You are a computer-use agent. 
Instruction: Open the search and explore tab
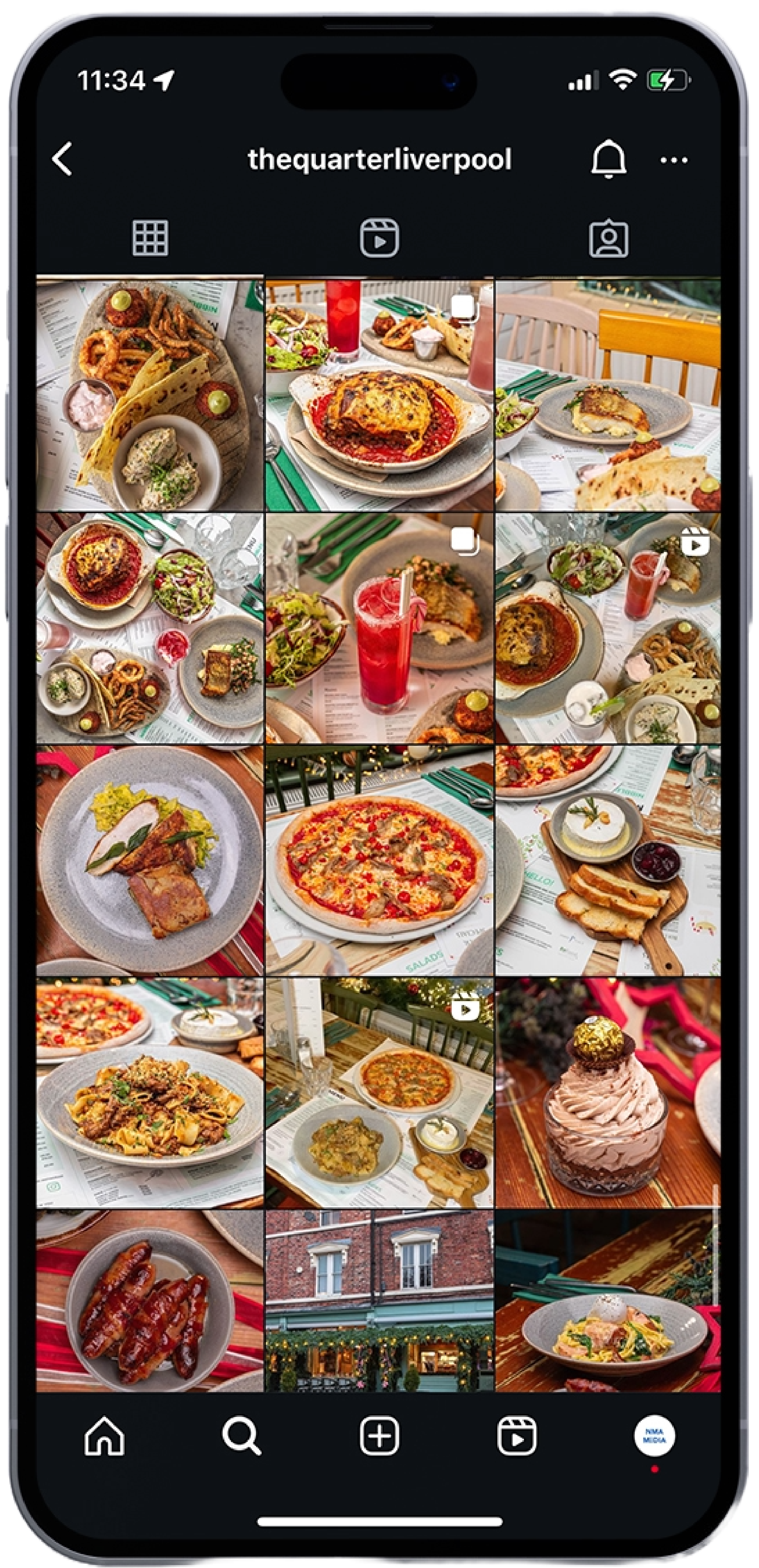[241, 1436]
